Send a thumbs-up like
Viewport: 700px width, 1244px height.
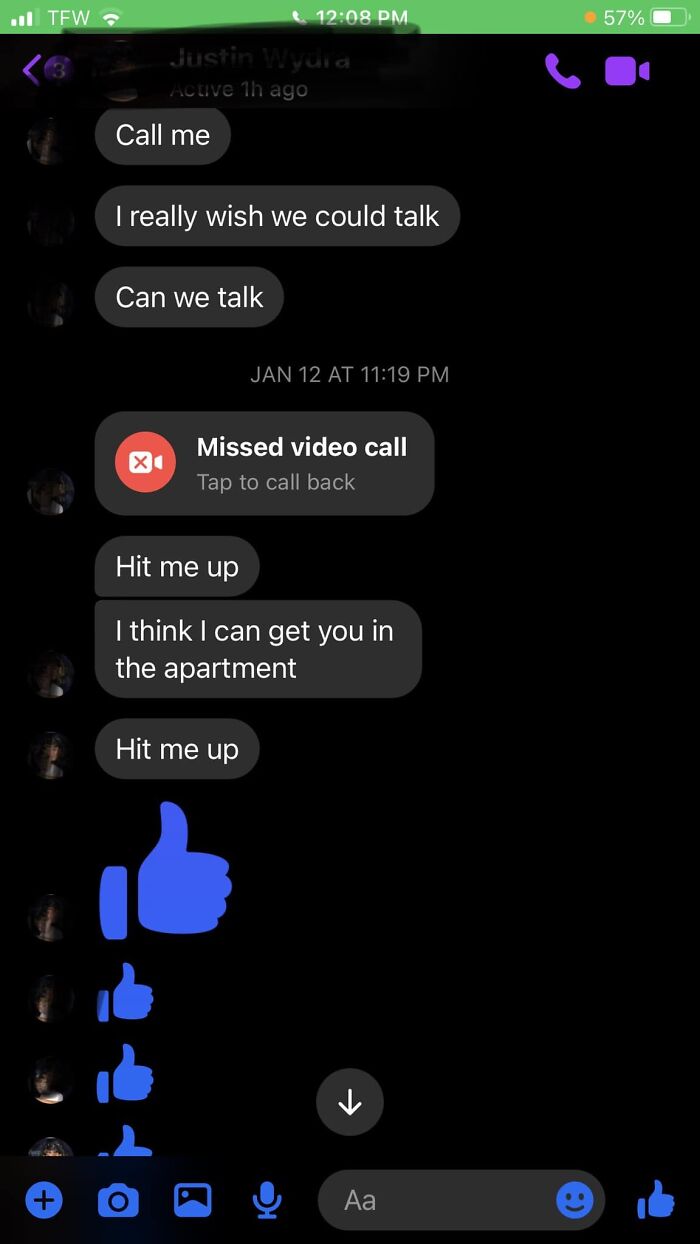coord(656,1200)
